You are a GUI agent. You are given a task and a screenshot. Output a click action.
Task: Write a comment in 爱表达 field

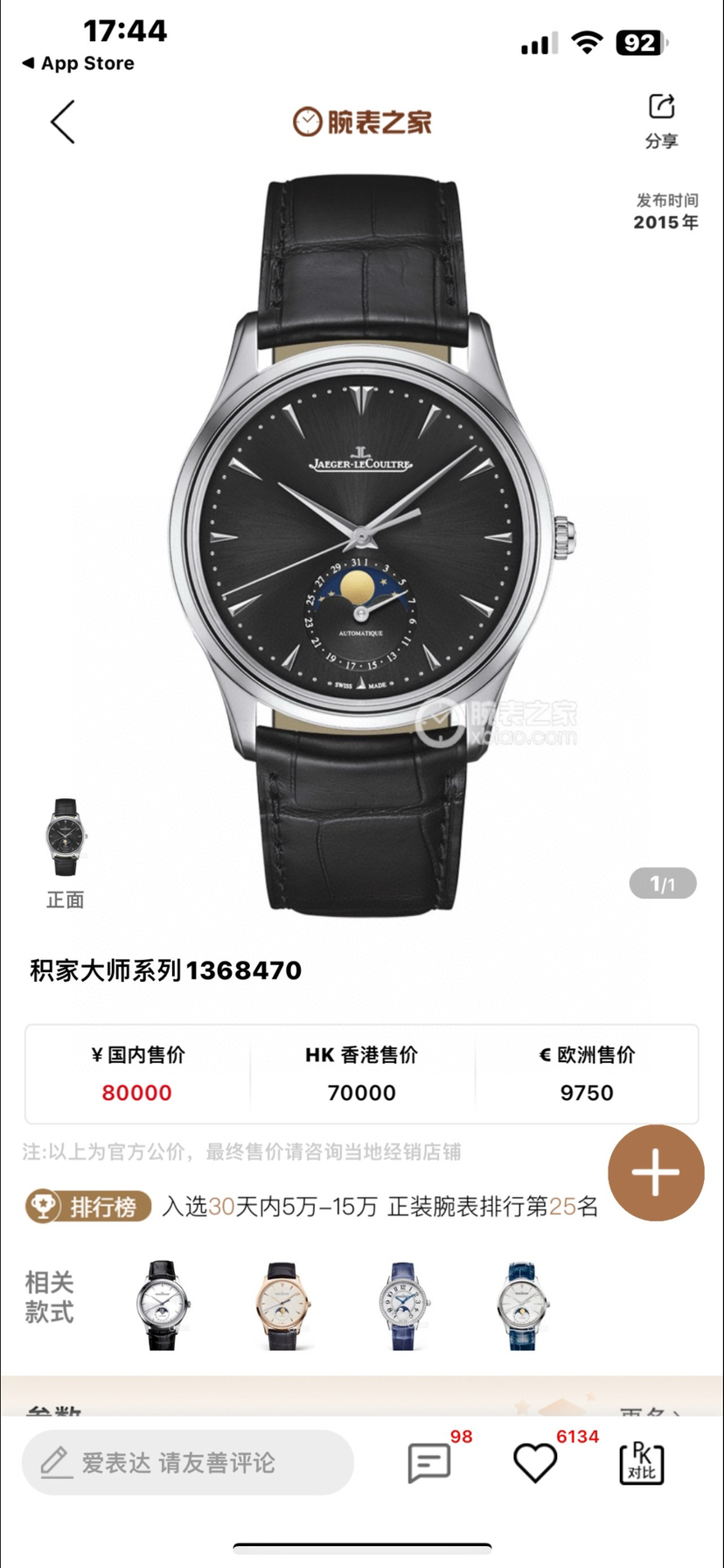187,1462
